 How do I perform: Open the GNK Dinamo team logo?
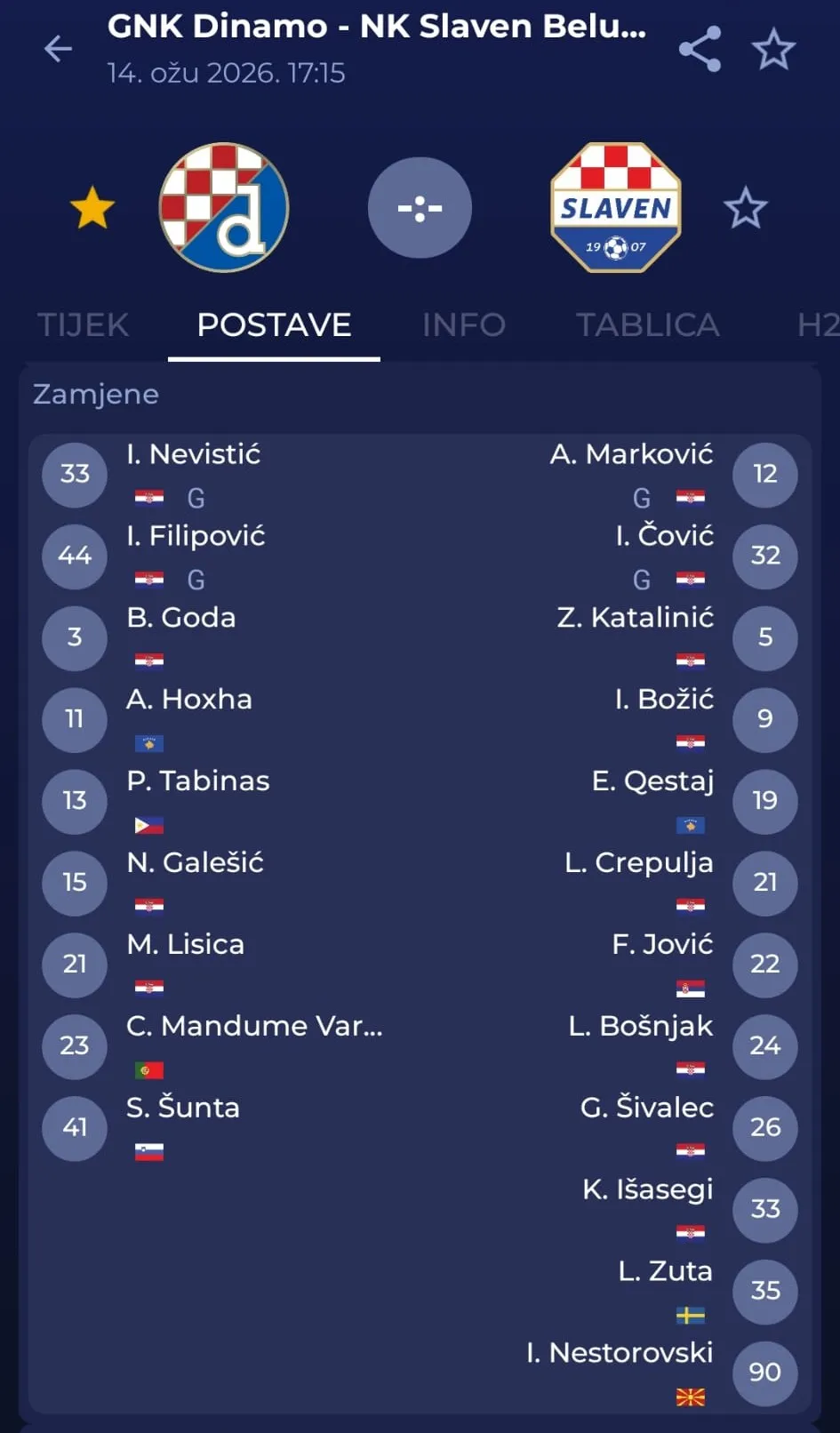224,207
